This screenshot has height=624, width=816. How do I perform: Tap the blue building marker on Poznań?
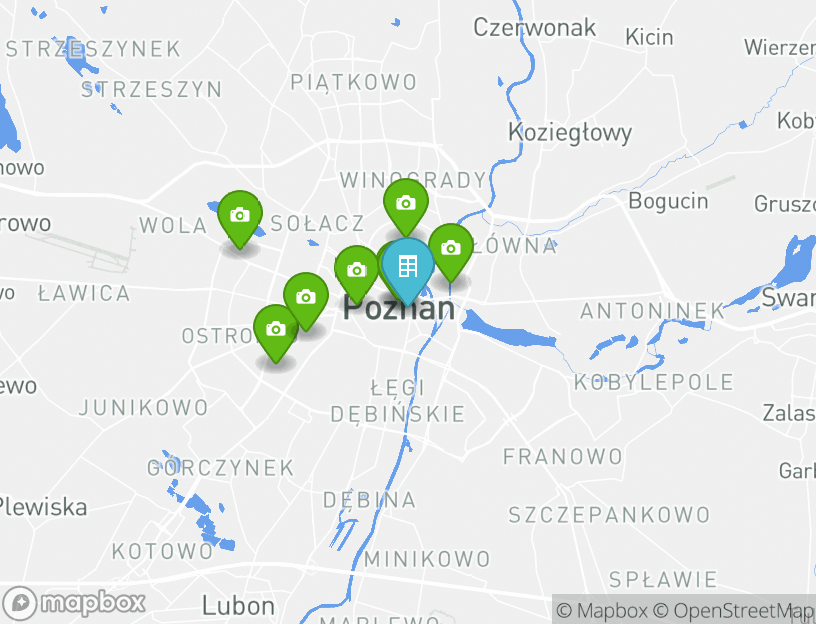coord(407,266)
